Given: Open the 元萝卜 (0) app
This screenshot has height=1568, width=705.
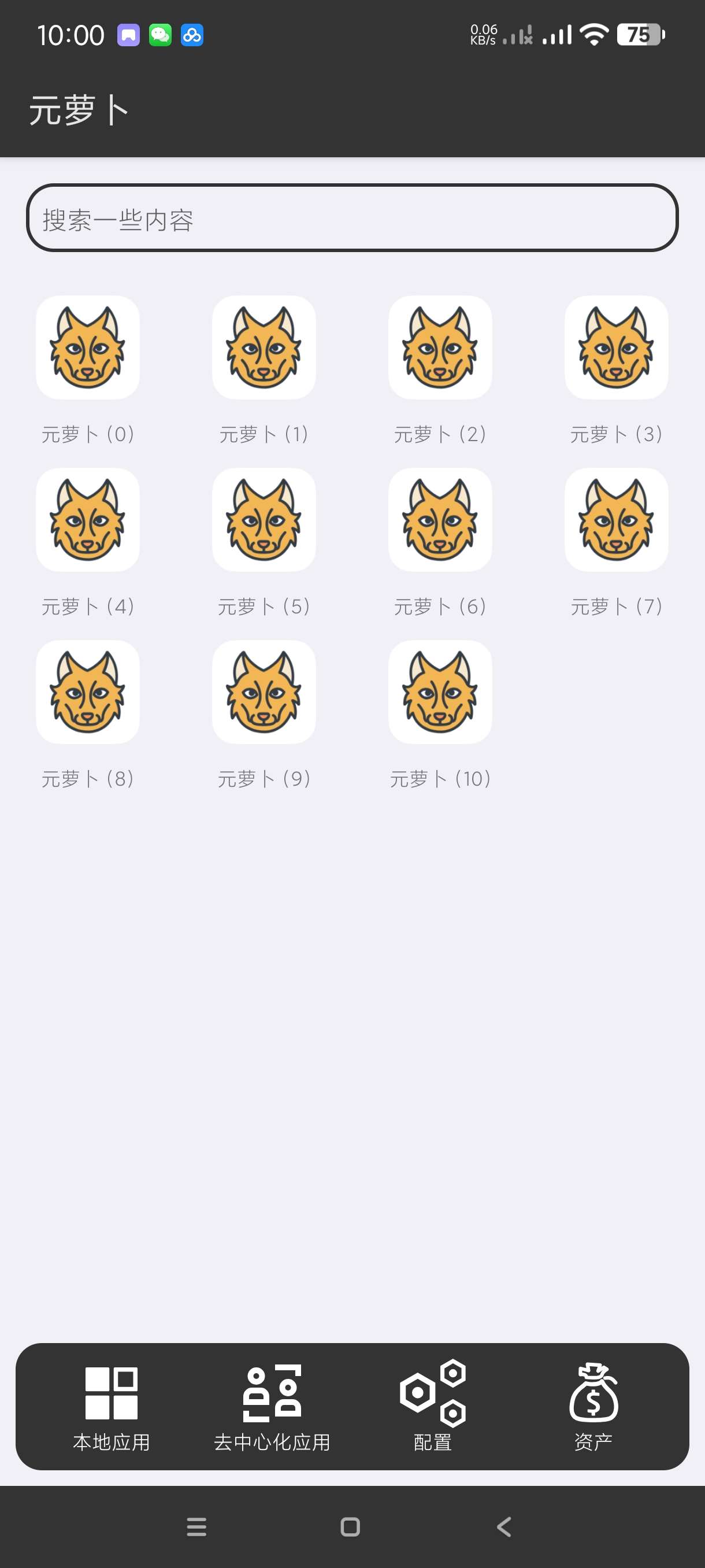Looking at the screenshot, I should pos(88,348).
